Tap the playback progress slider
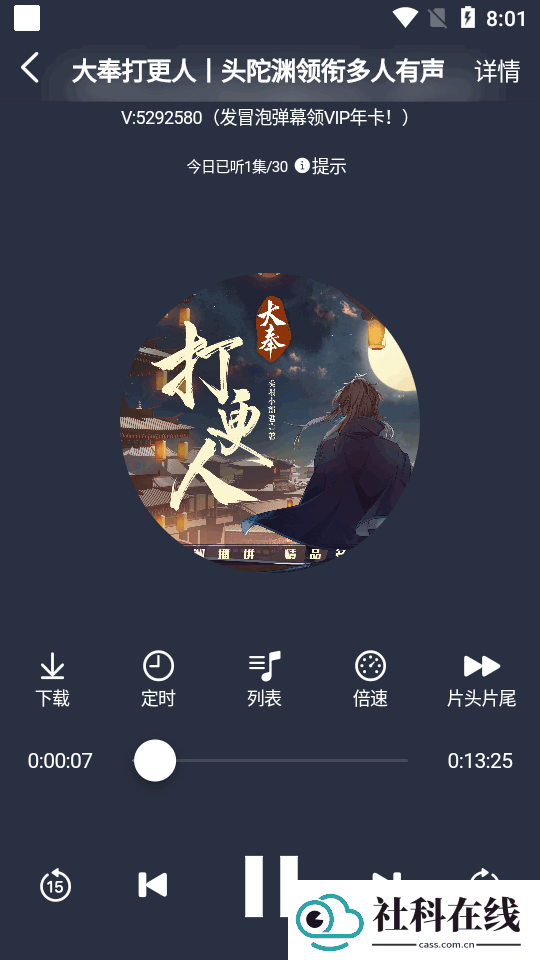The height and width of the screenshot is (960, 540). [270, 760]
